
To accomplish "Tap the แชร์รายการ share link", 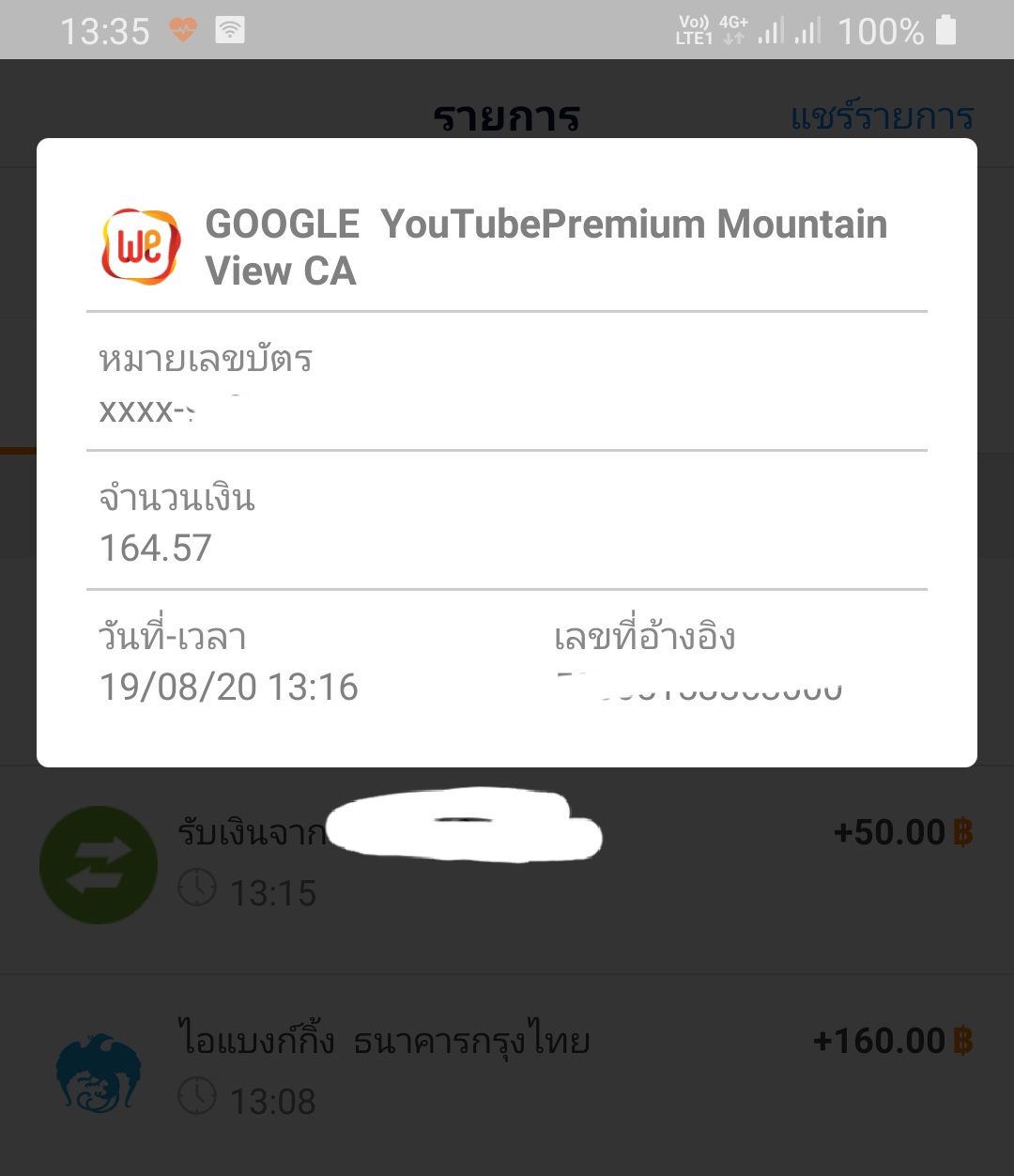I will pos(882,116).
